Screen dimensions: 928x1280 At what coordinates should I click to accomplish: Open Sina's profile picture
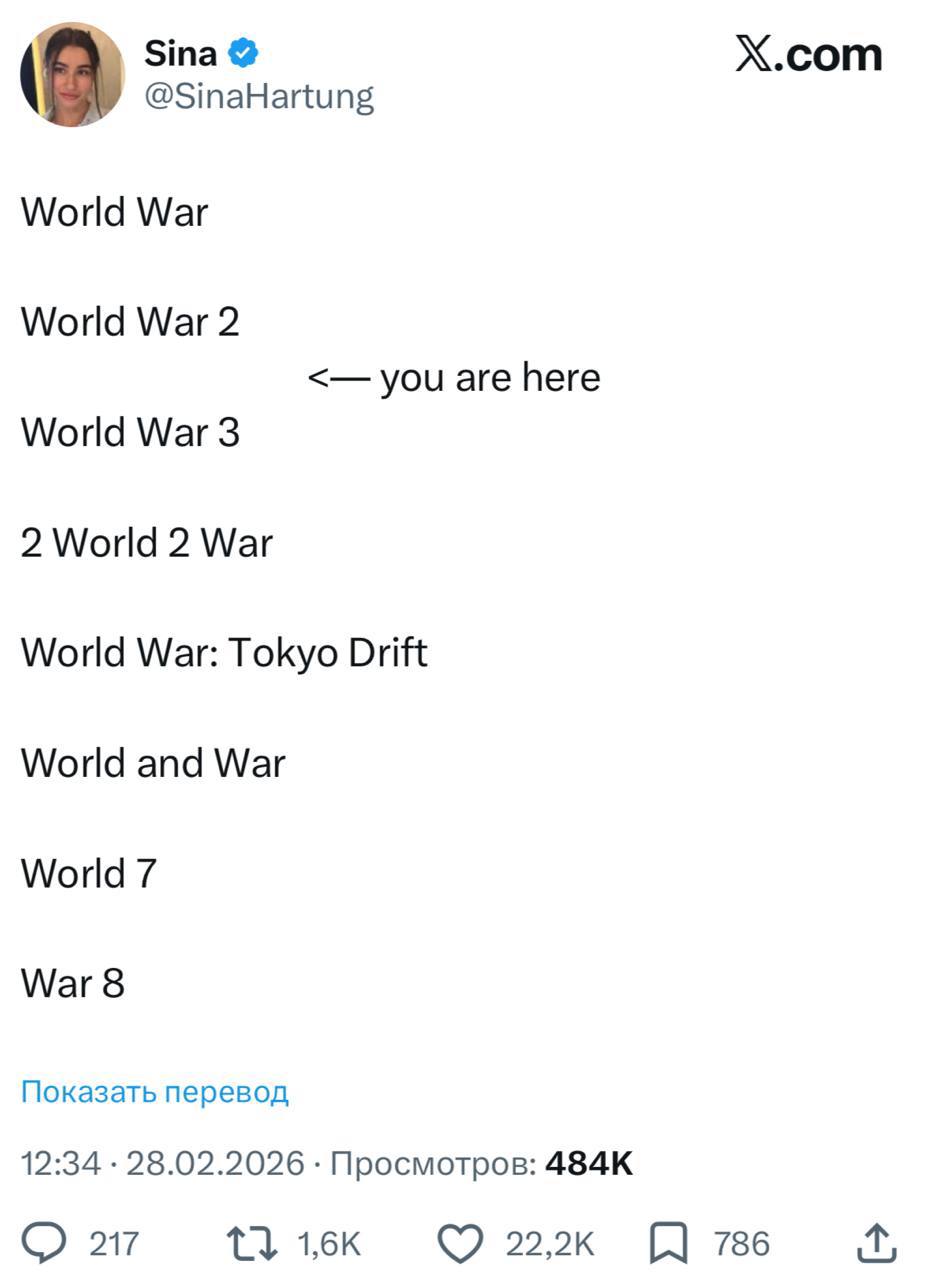tap(72, 75)
